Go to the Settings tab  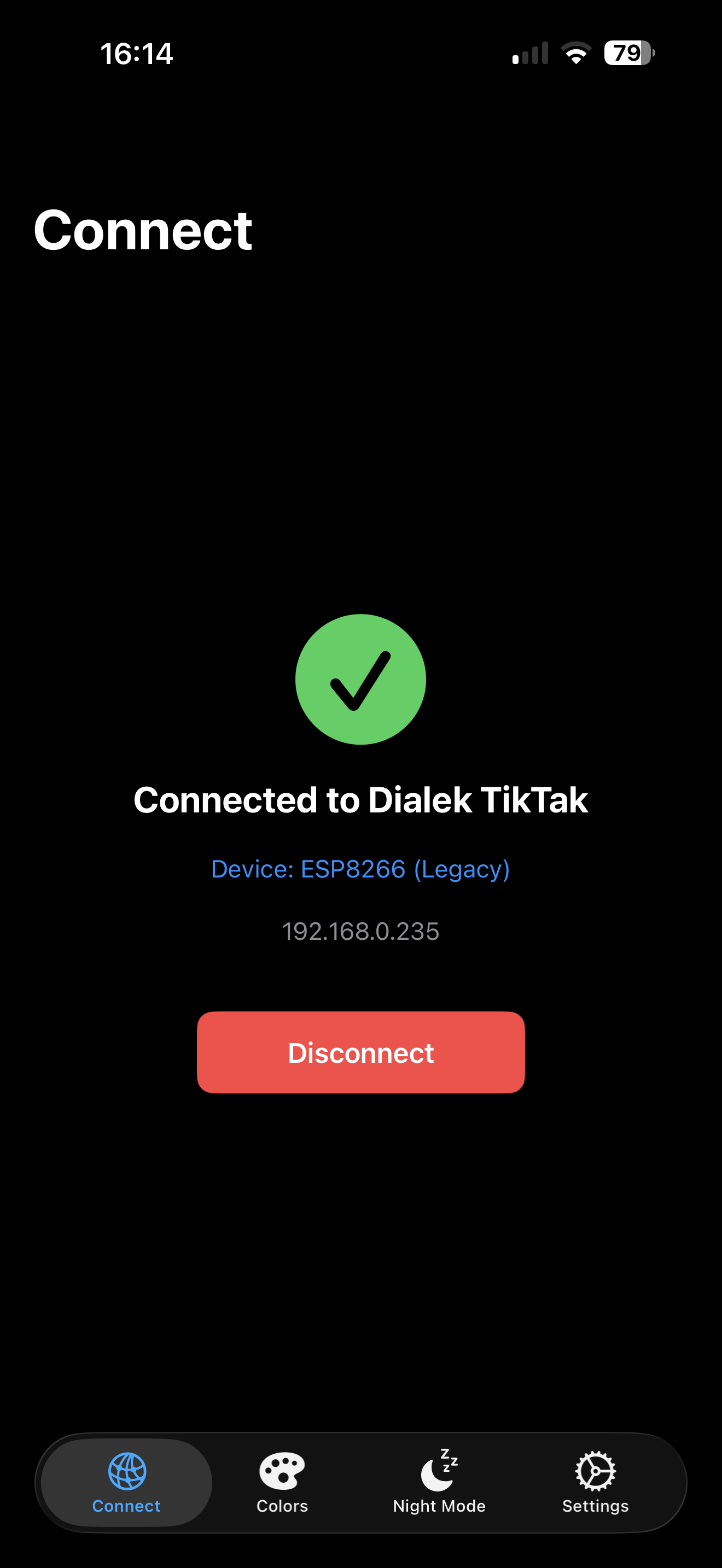pos(595,1482)
